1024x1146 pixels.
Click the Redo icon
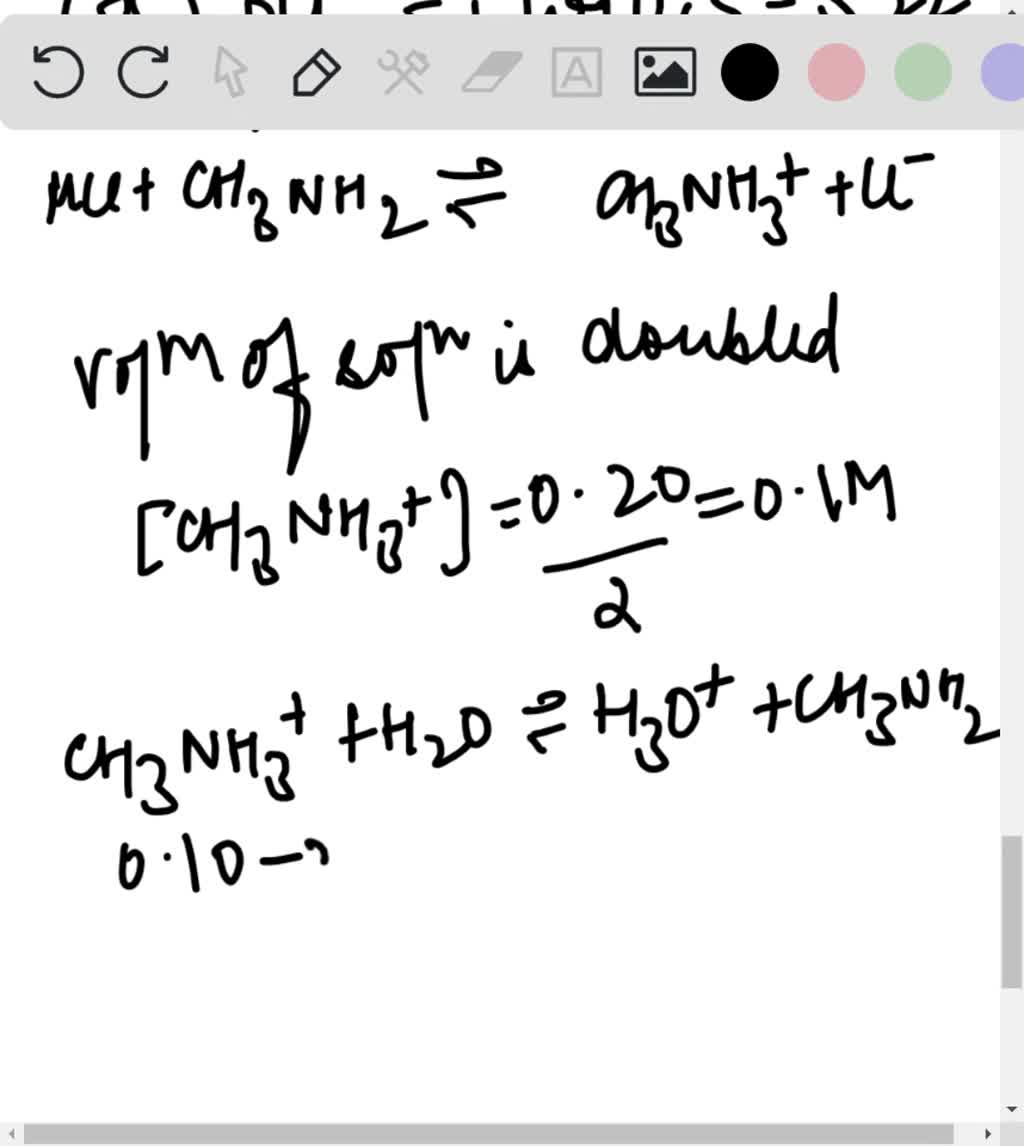[x=143, y=75]
